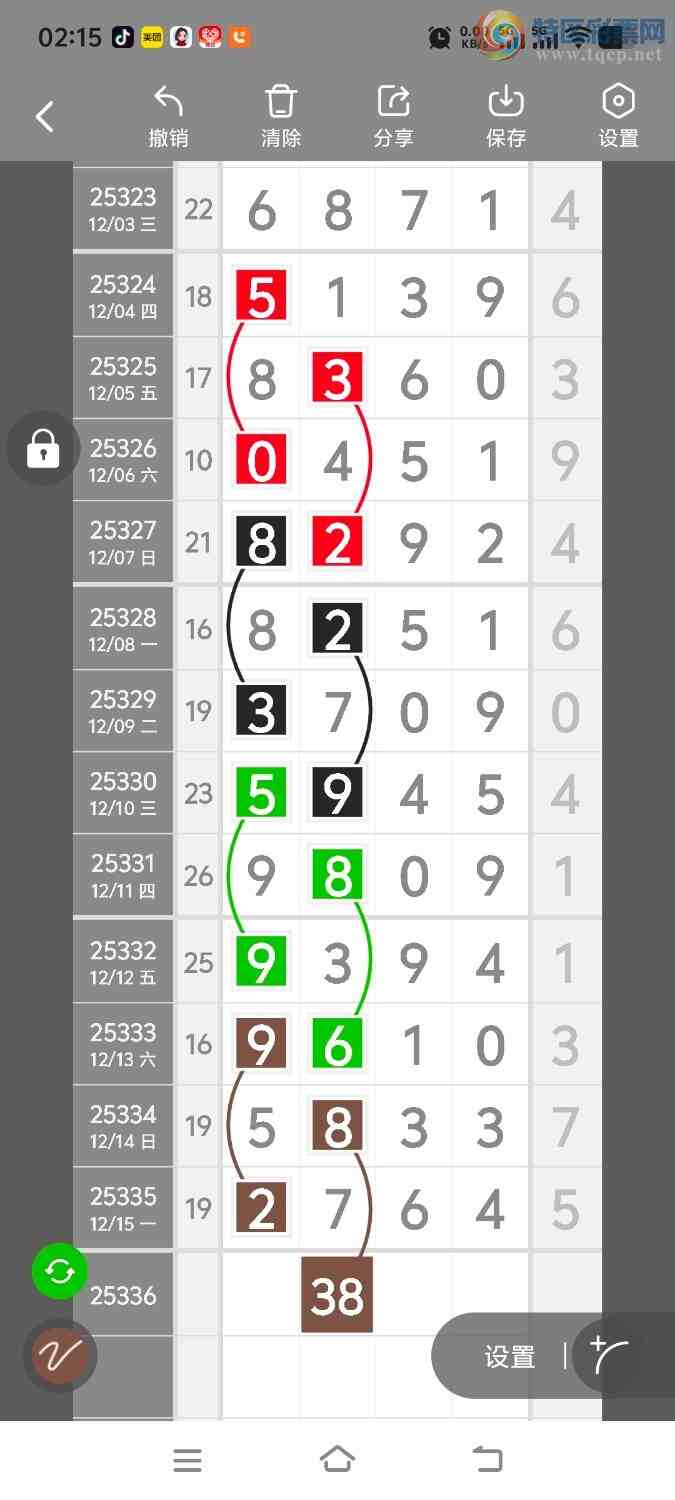
Task: Toggle the lock button on the left side
Action: point(42,449)
